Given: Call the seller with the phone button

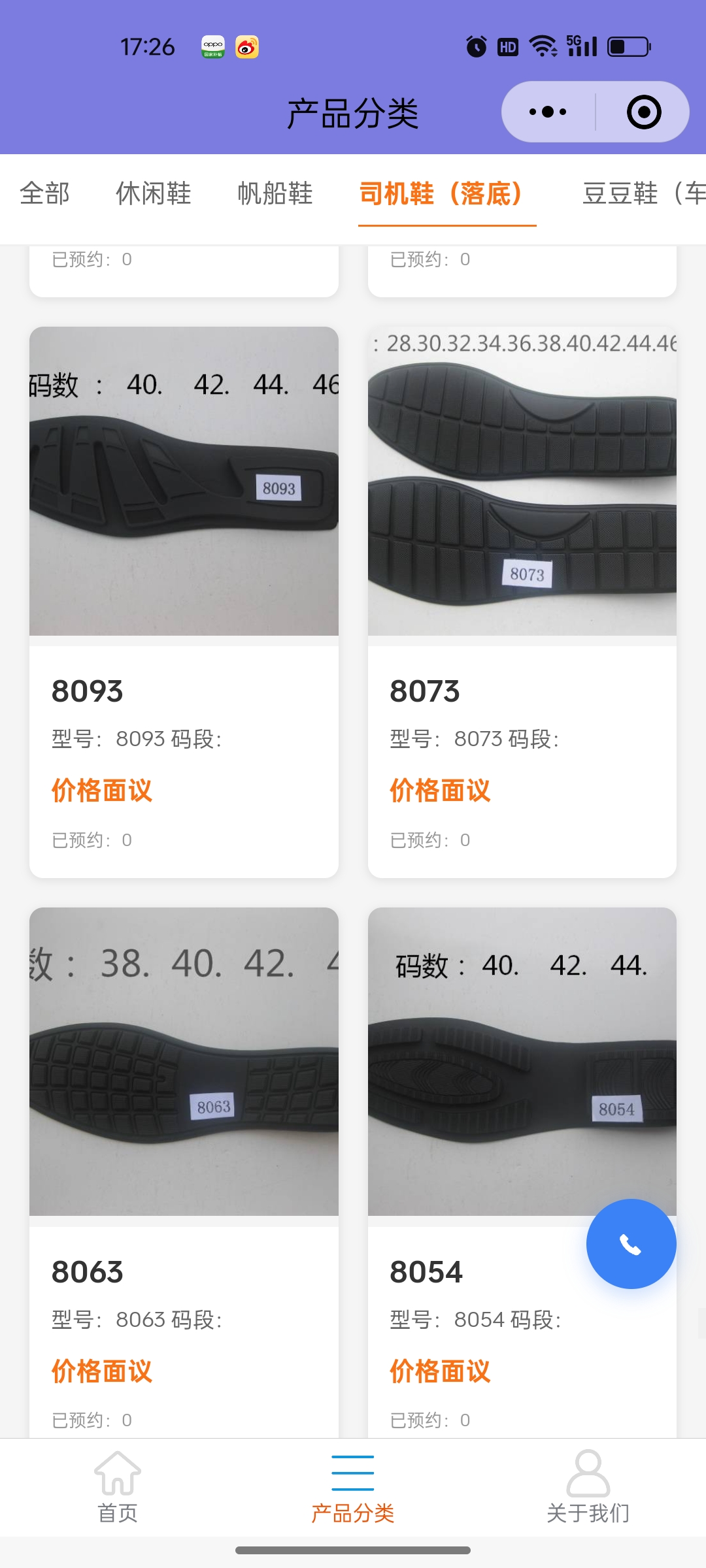Looking at the screenshot, I should pyautogui.click(x=631, y=1244).
